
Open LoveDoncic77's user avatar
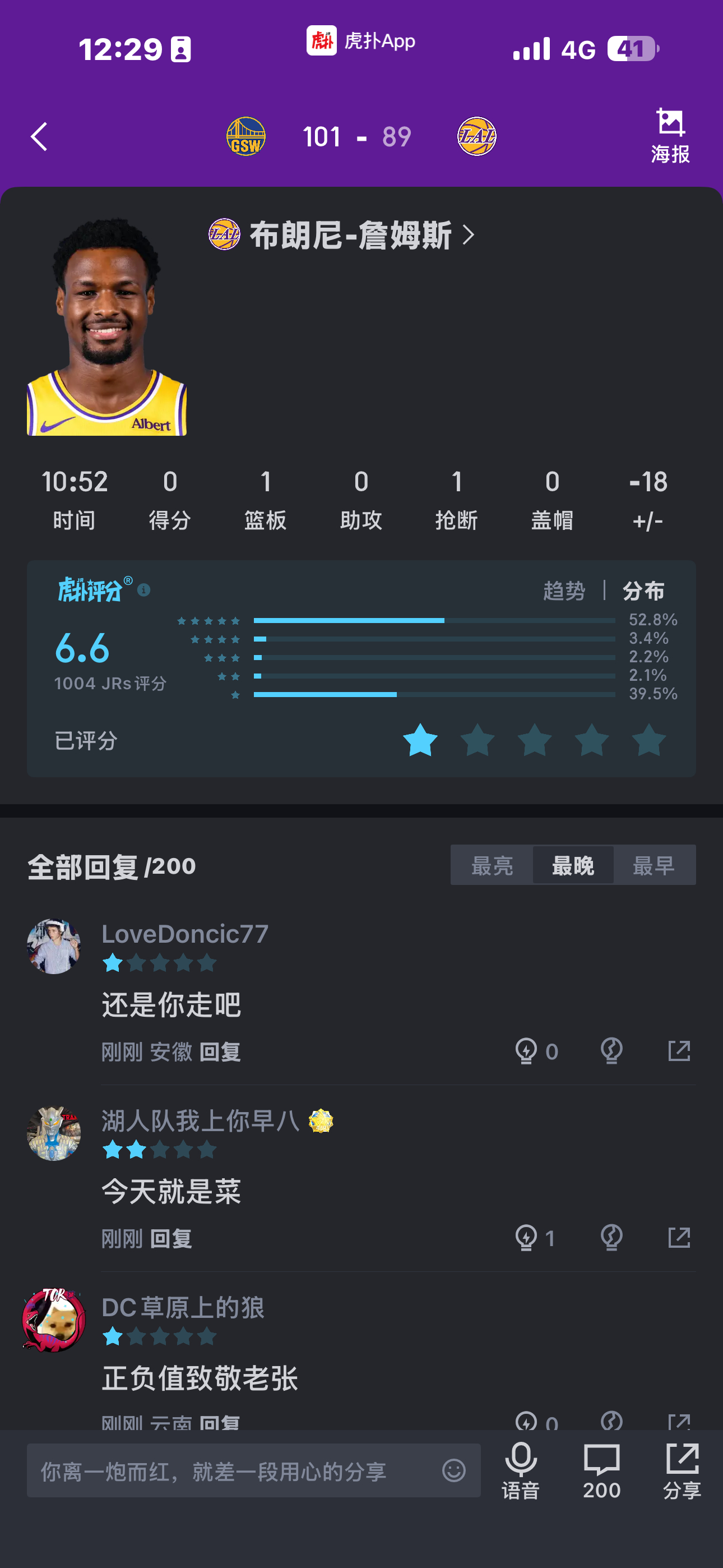click(x=54, y=947)
